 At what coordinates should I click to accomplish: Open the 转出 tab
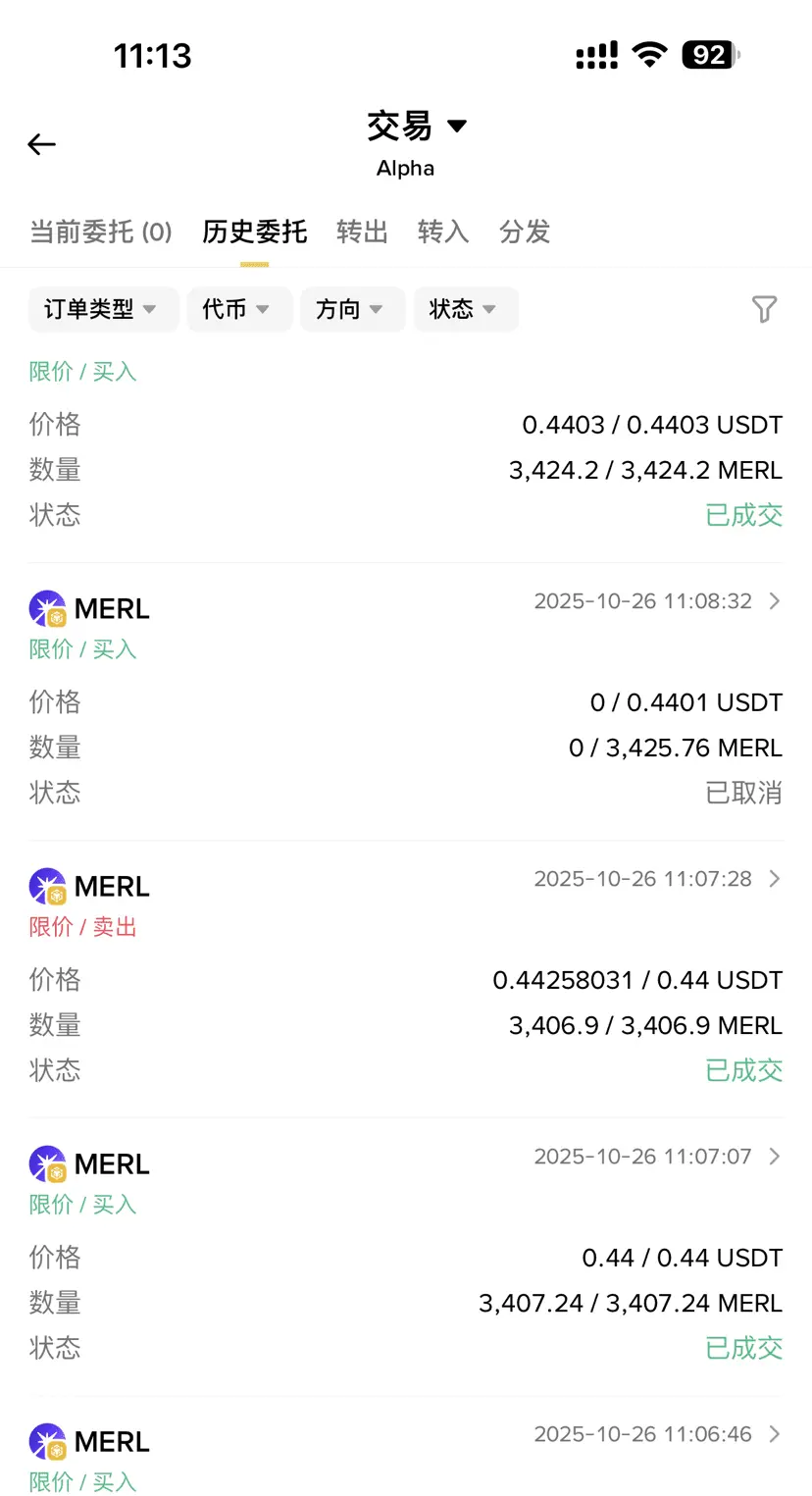(x=362, y=232)
